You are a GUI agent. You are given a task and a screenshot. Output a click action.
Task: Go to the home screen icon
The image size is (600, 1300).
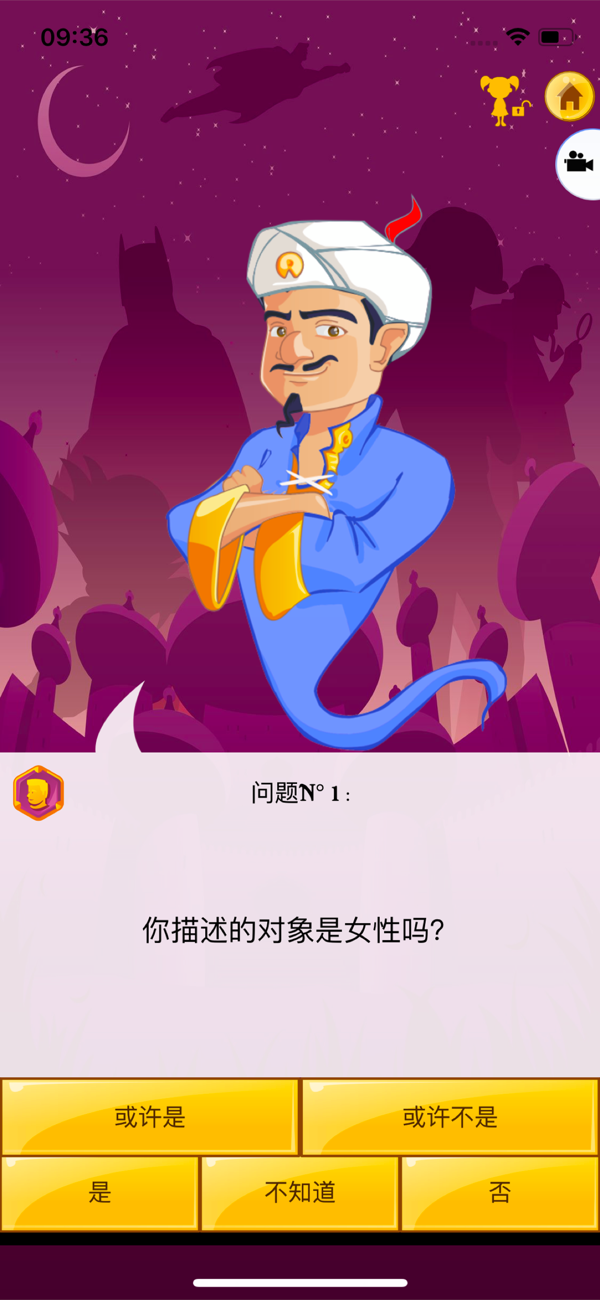(x=569, y=97)
